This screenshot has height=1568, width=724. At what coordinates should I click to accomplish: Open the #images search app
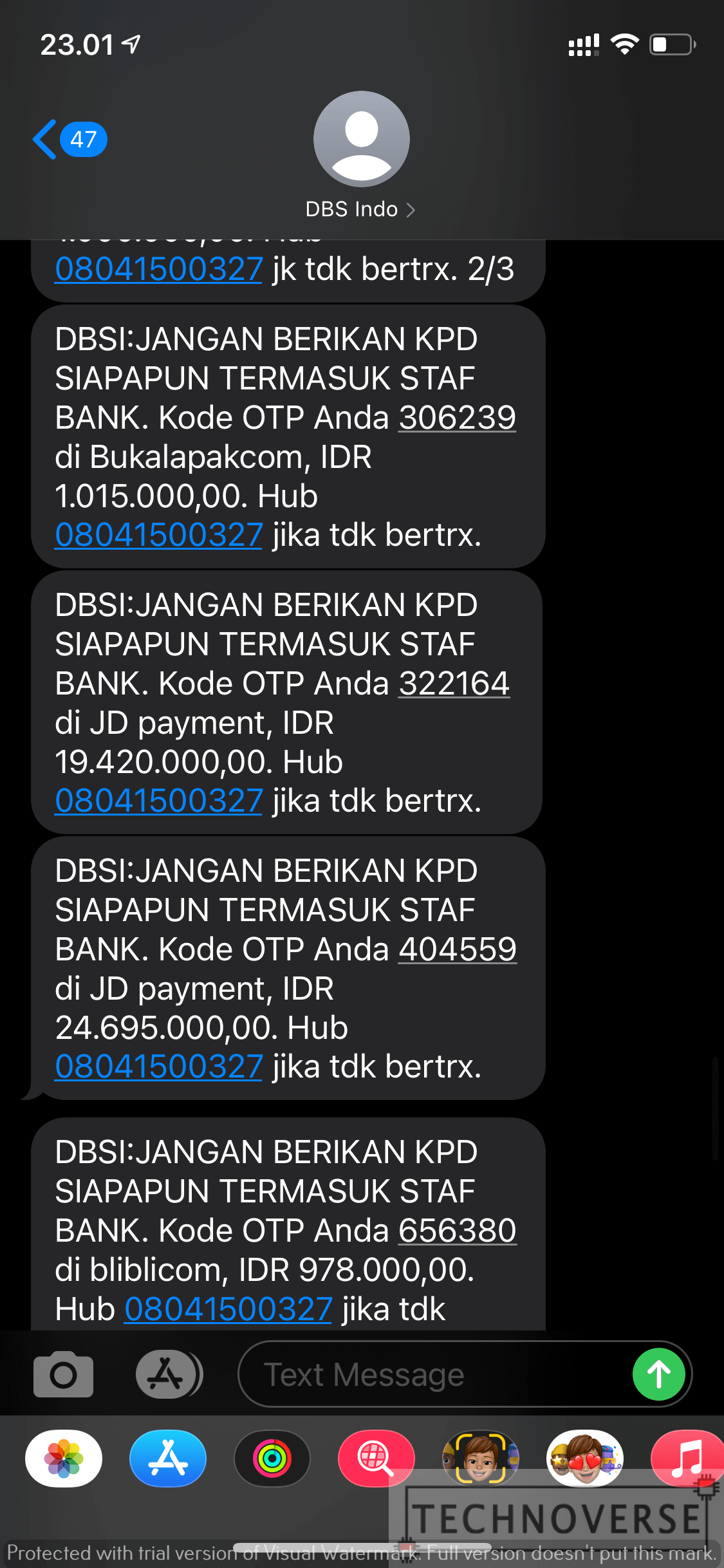click(x=376, y=1458)
